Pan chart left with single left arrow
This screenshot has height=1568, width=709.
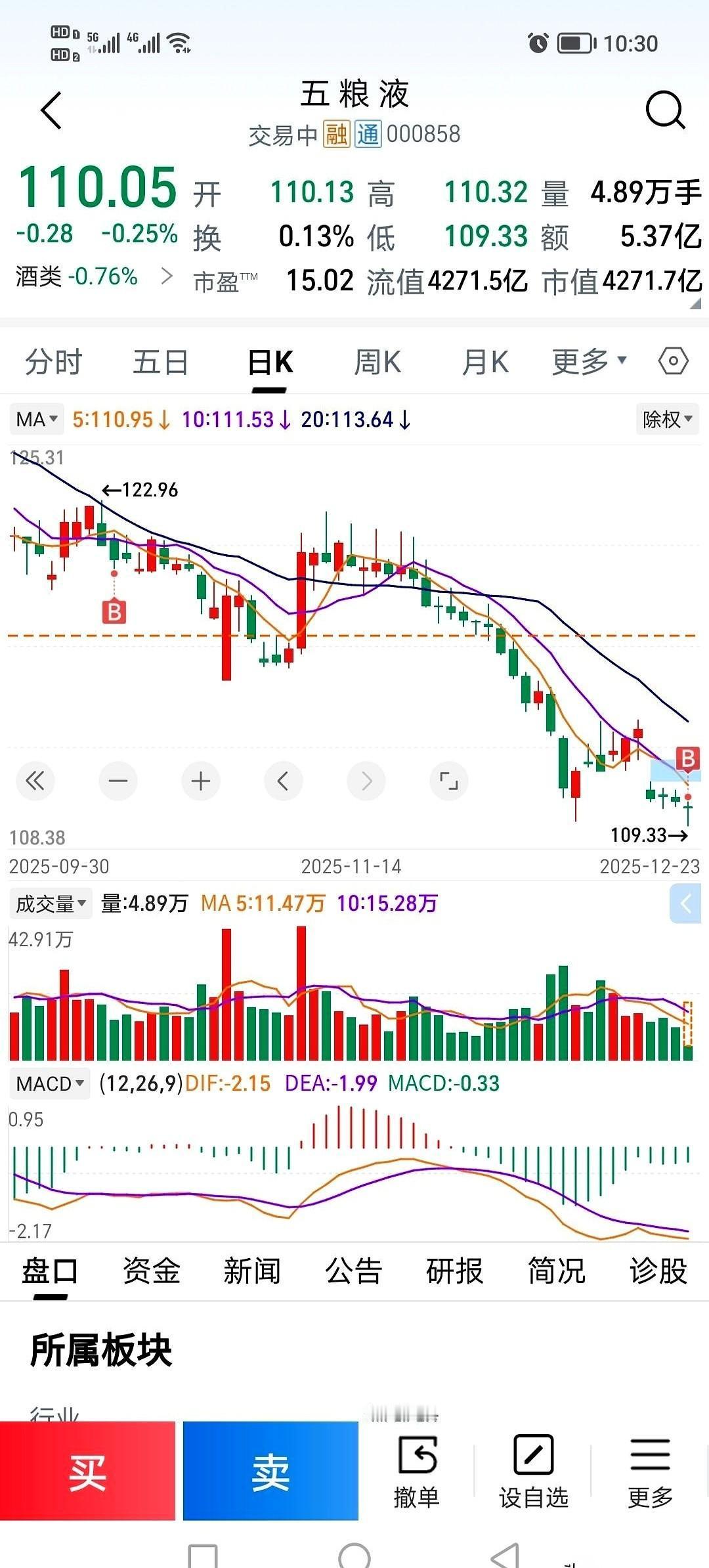pyautogui.click(x=283, y=781)
